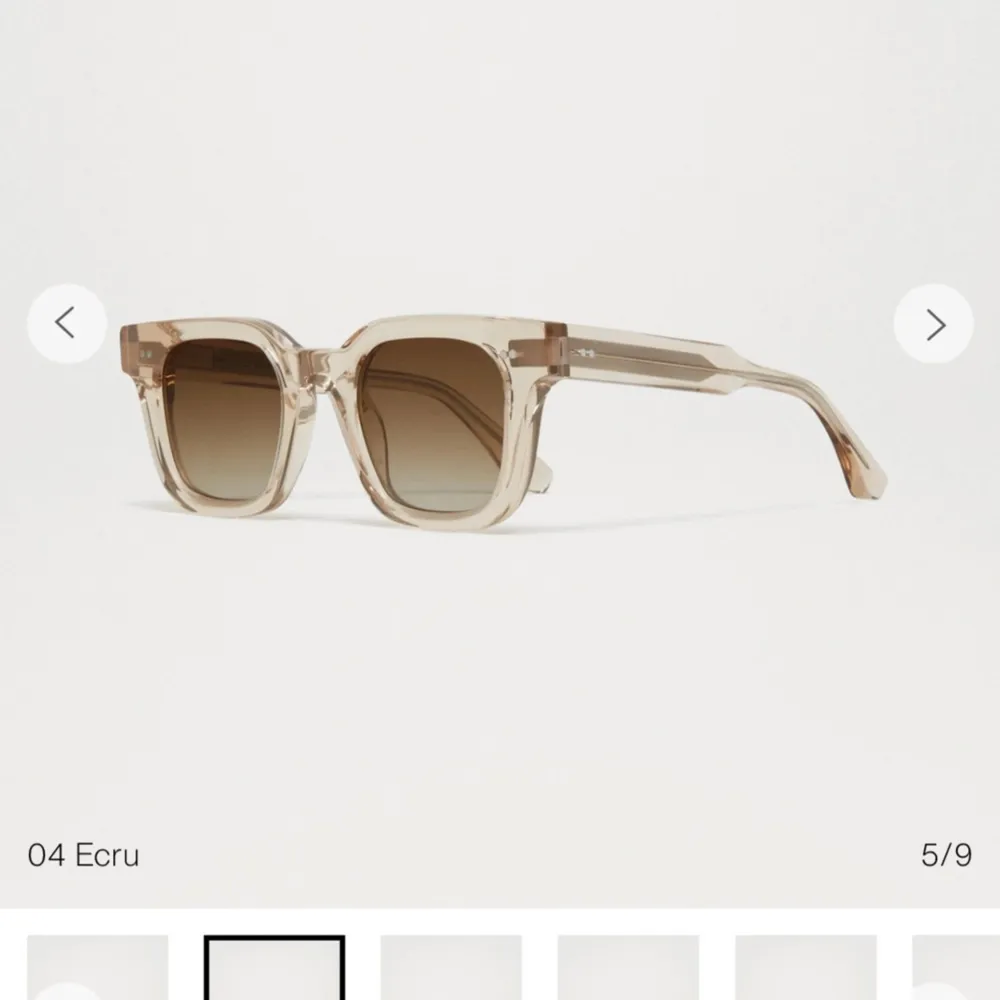1000x1000 pixels.
Task: Advance to the next product image
Action: (x=933, y=323)
